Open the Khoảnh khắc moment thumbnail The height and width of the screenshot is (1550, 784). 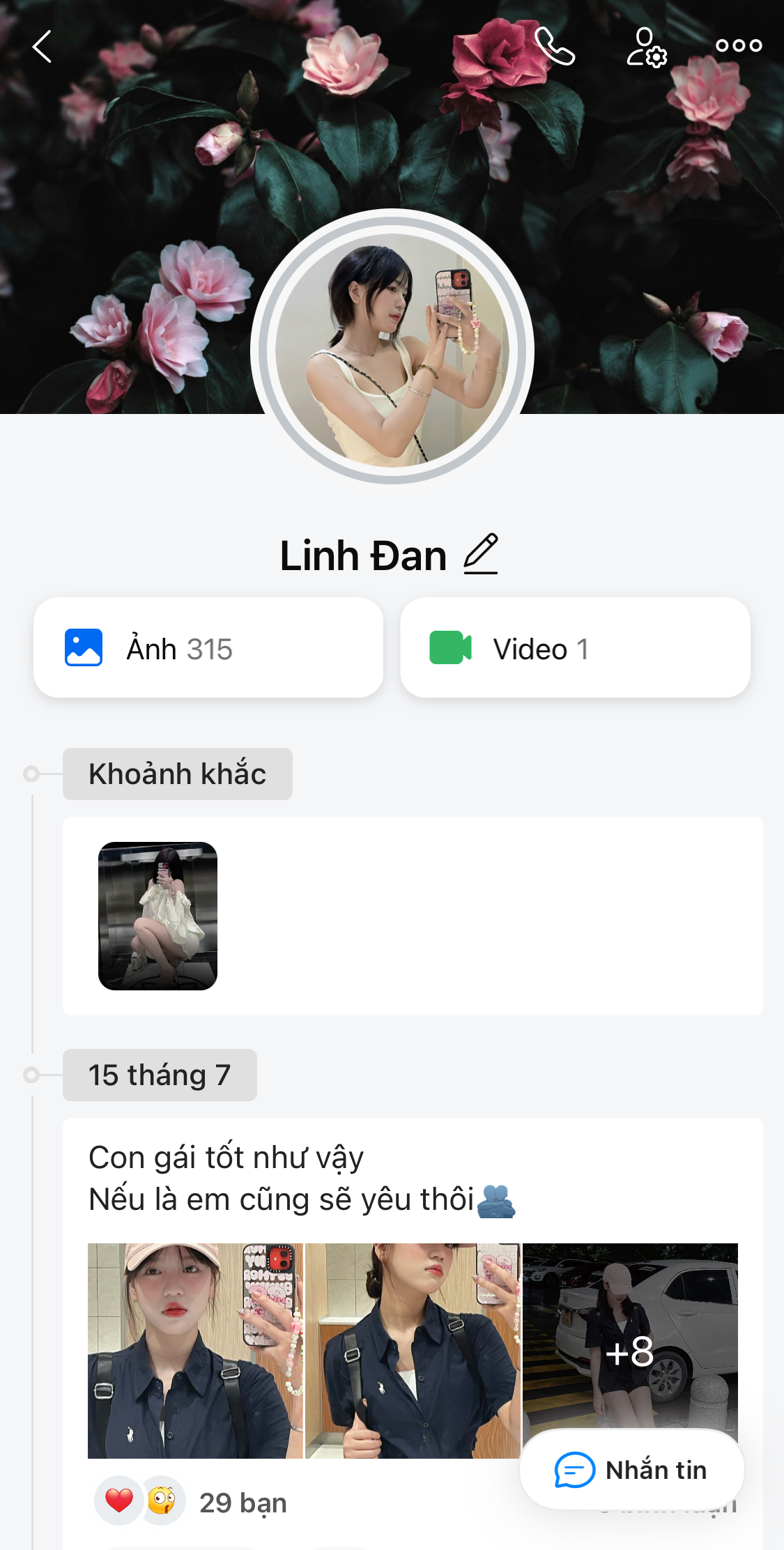tap(158, 916)
